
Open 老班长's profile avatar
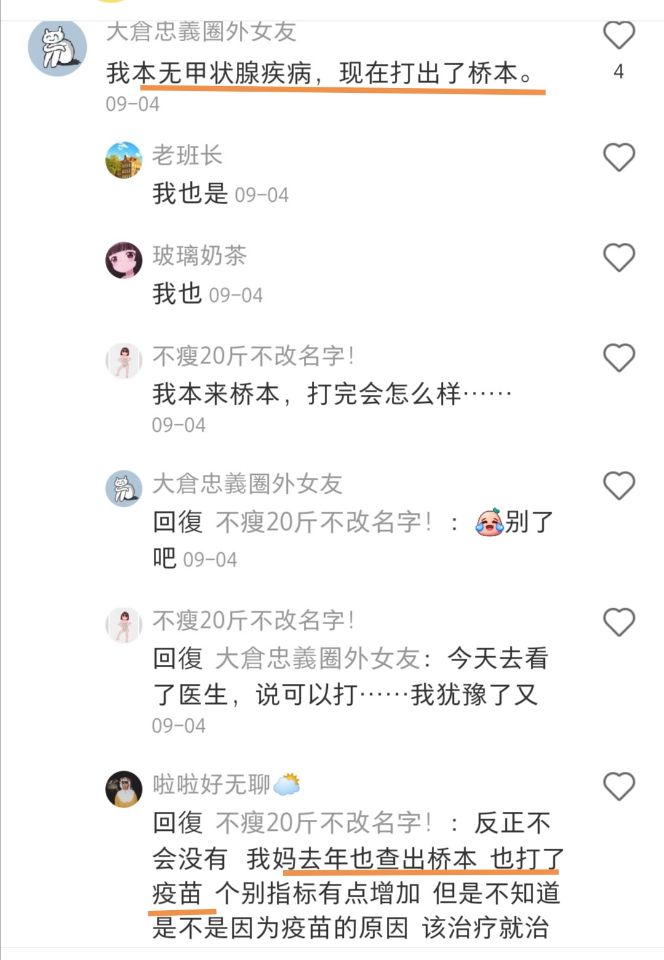(124, 160)
